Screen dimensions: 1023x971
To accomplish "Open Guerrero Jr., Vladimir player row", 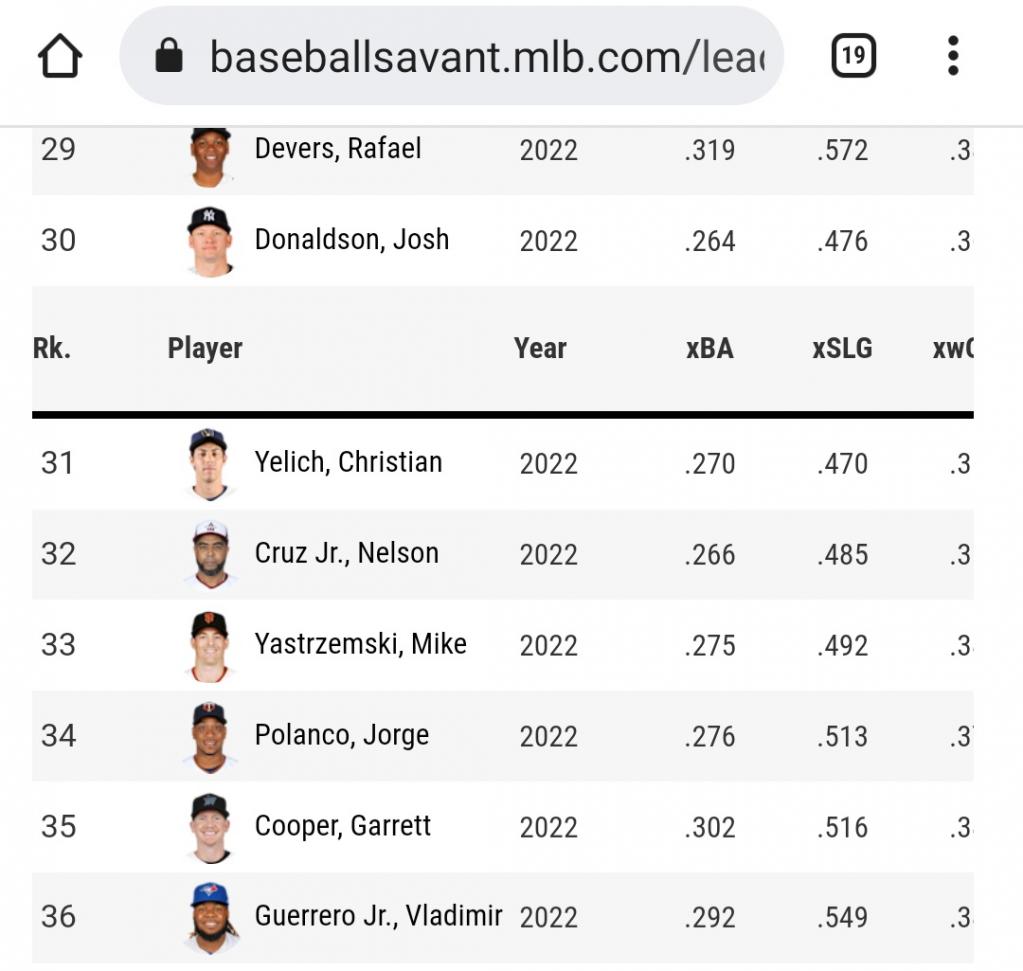I will (x=378, y=916).
